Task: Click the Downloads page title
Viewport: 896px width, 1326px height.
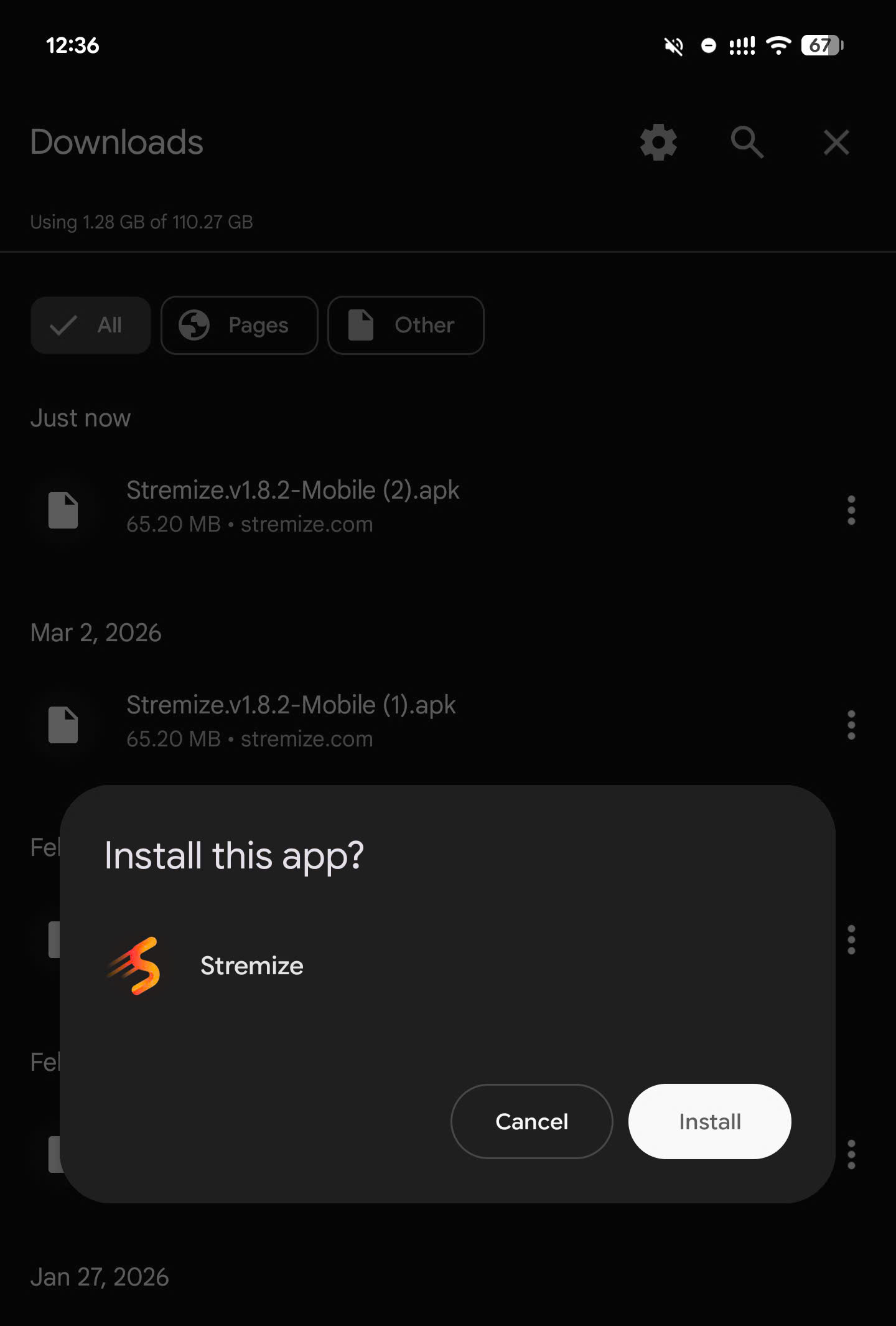Action: coord(116,143)
